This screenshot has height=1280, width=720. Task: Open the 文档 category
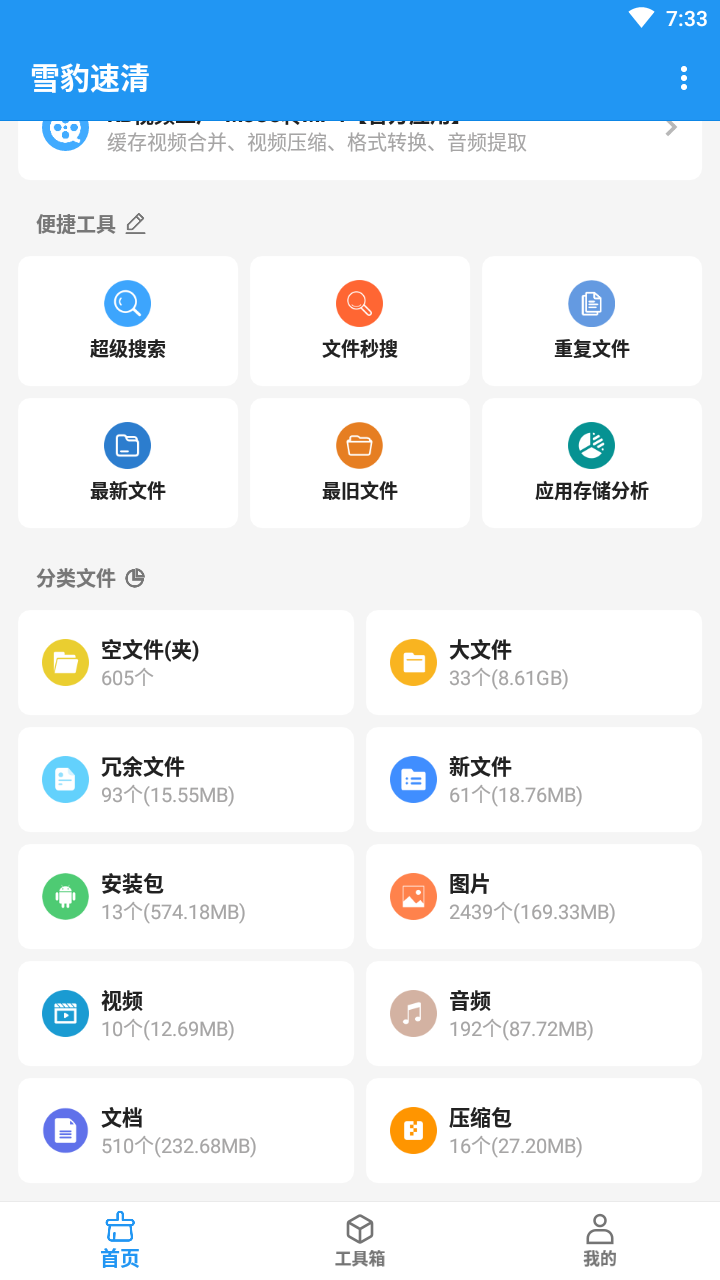click(186, 1131)
